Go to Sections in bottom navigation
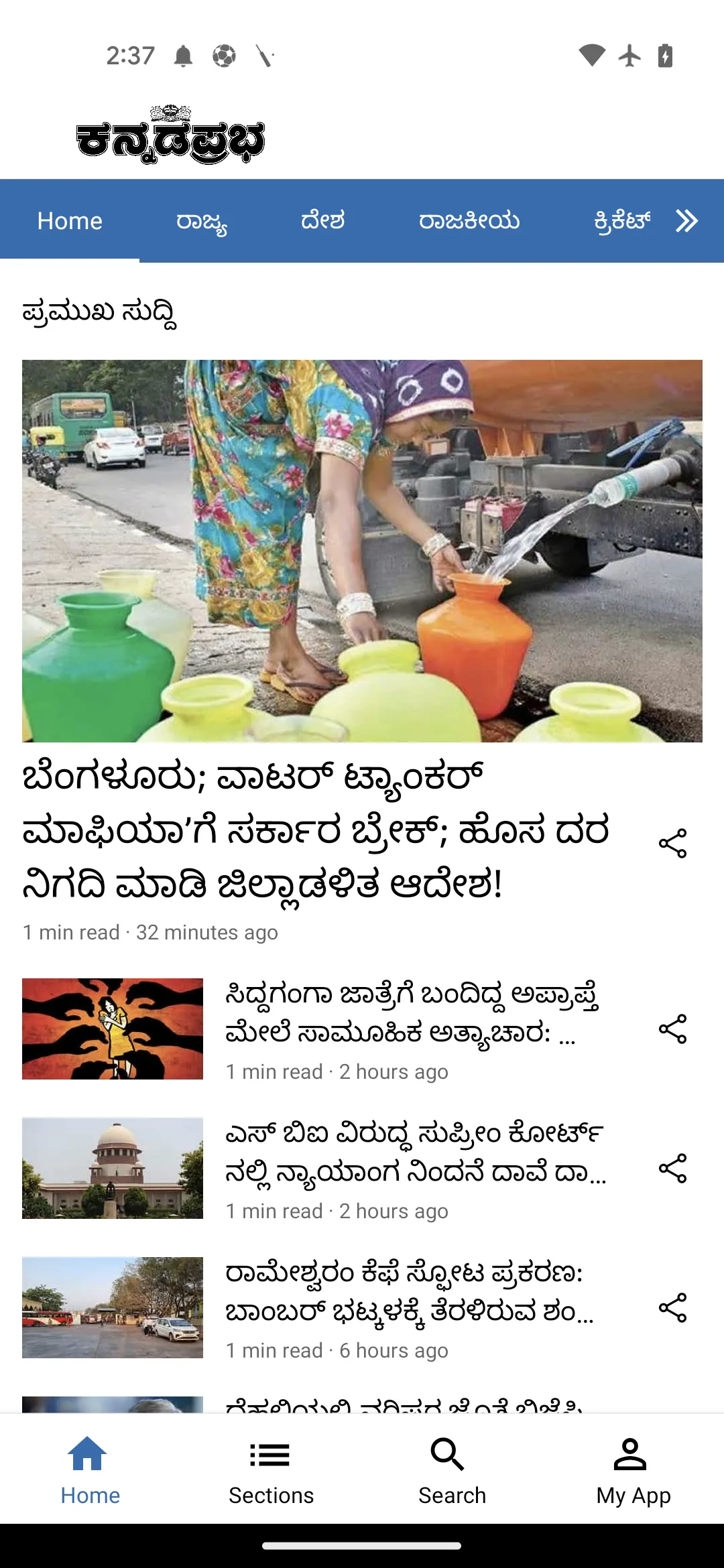 coord(271,1470)
